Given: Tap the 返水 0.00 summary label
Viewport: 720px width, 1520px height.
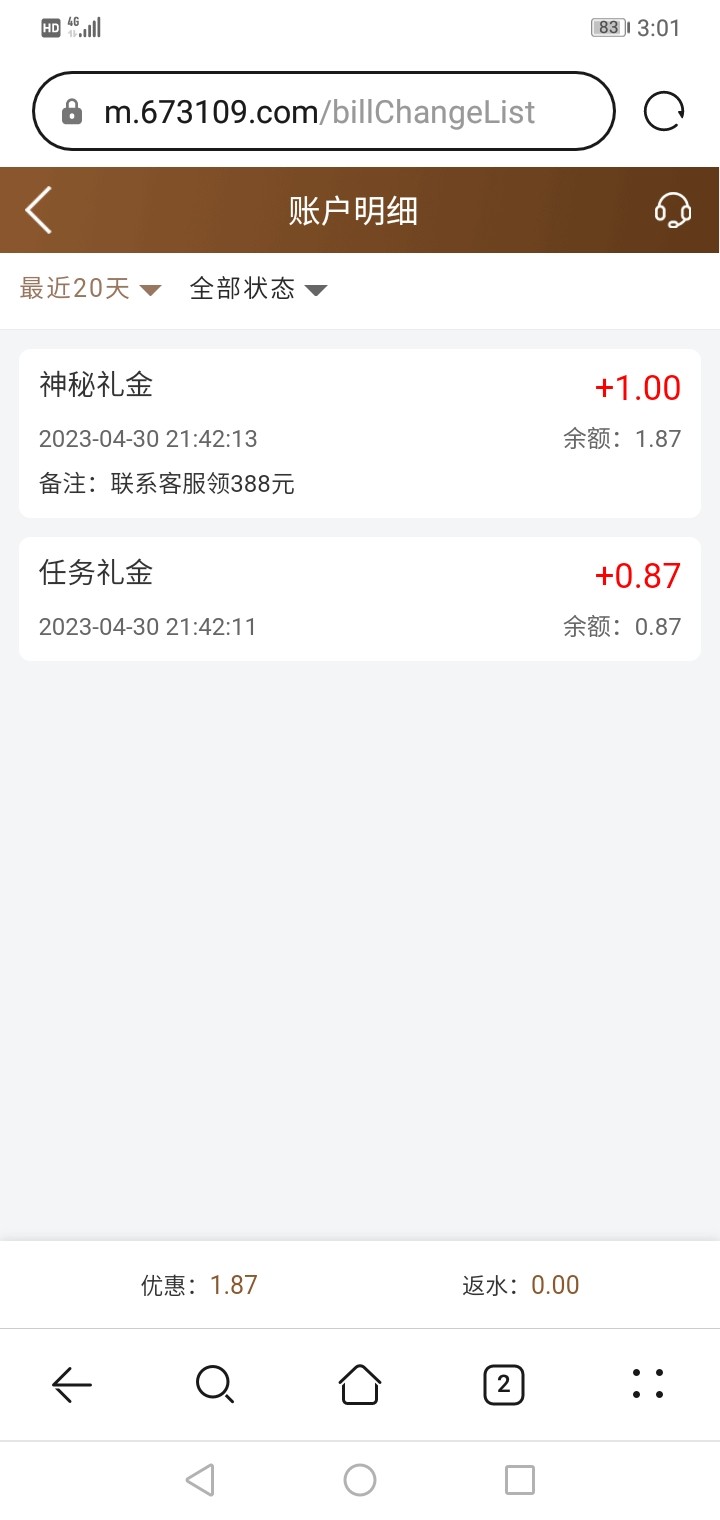Looking at the screenshot, I should point(520,1285).
